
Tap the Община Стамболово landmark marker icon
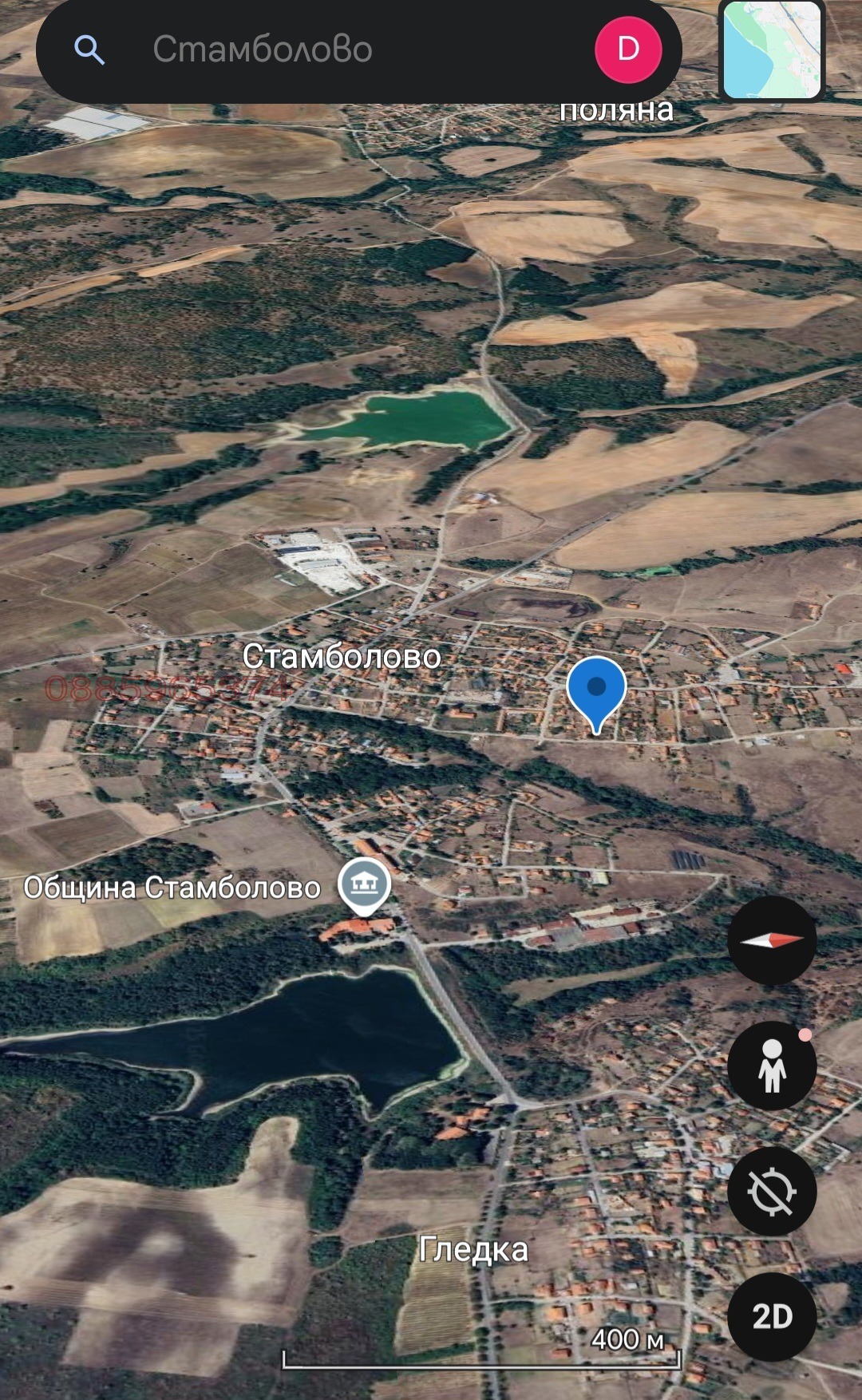point(366,884)
